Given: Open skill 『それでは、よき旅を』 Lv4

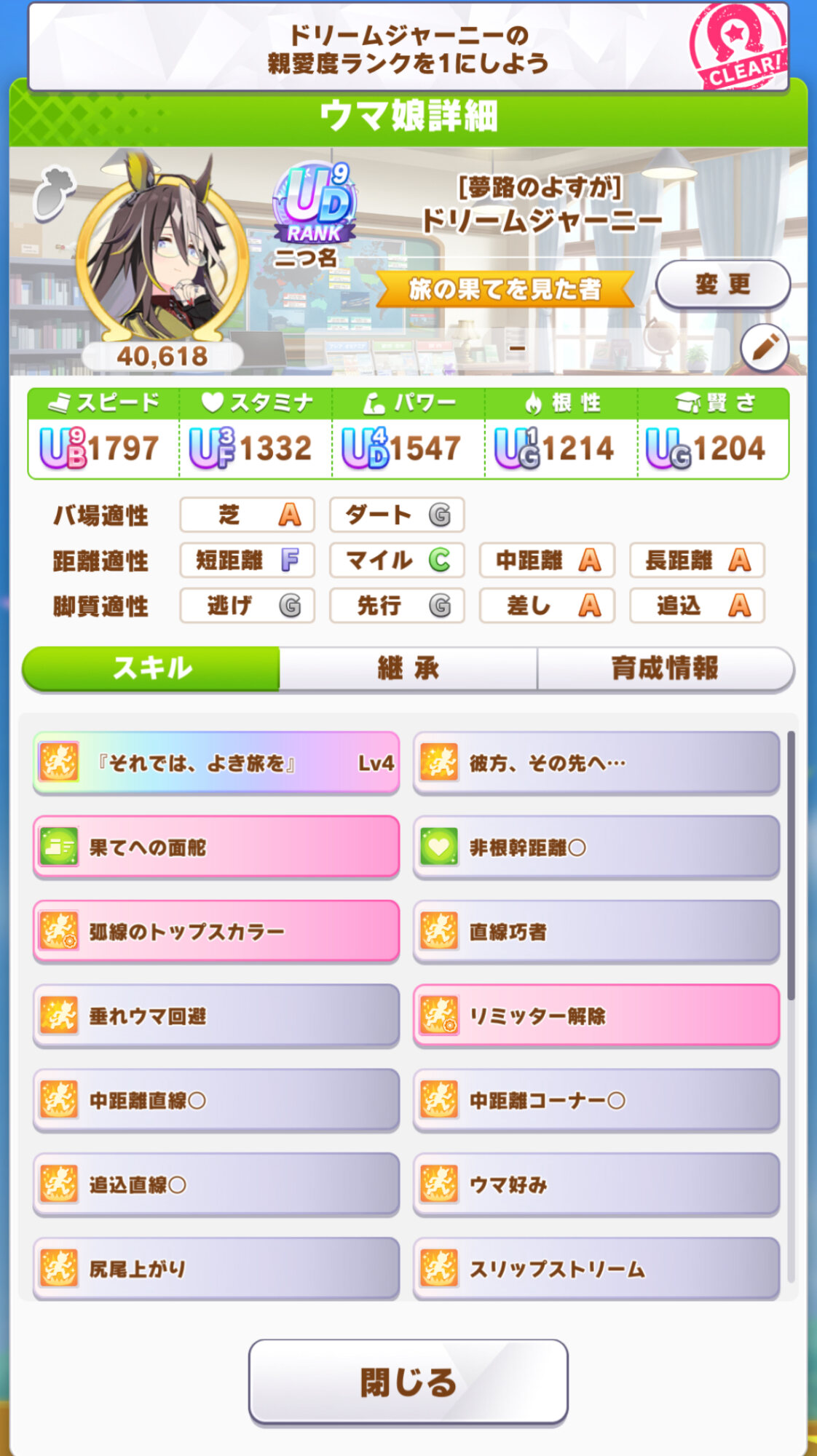Looking at the screenshot, I should tap(216, 763).
